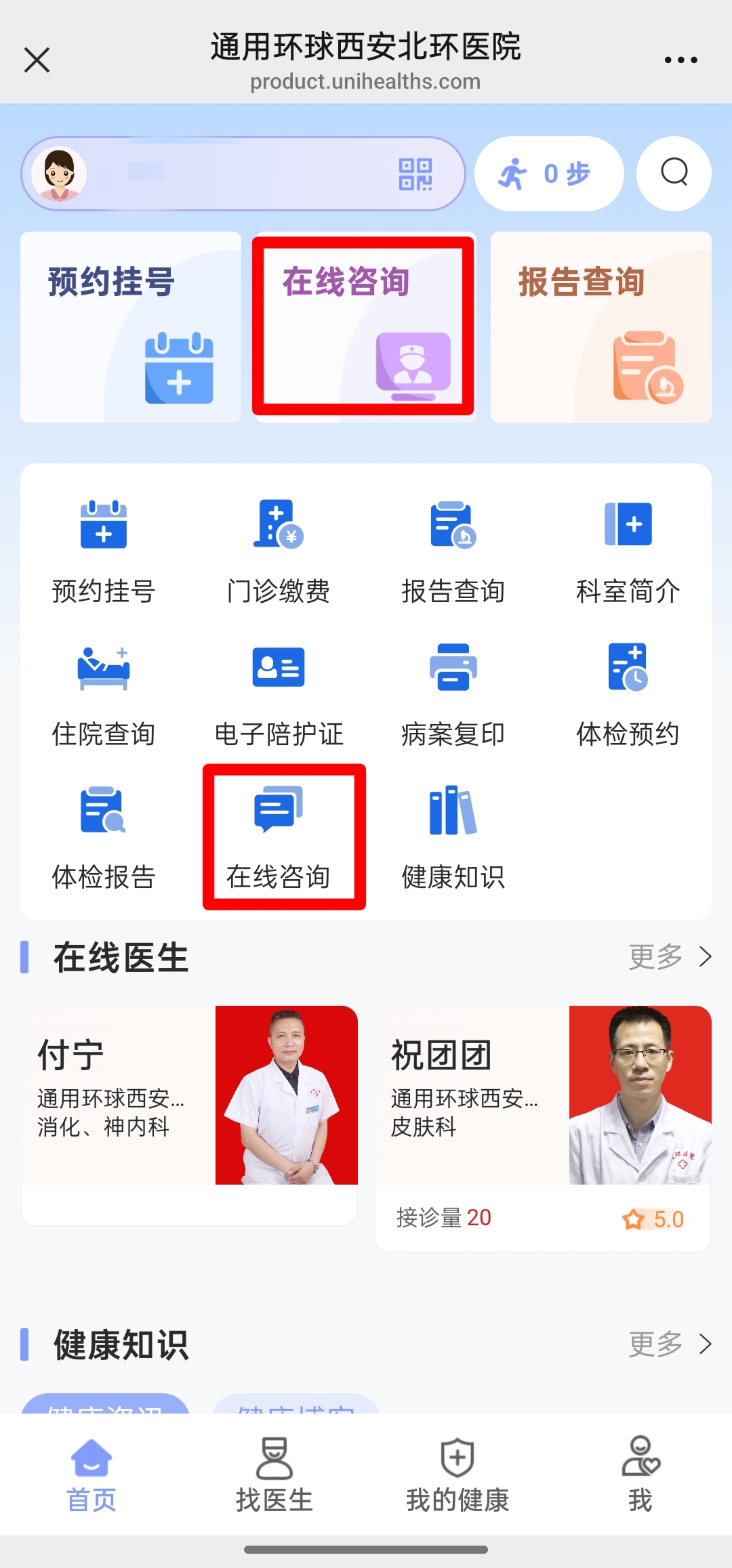Open the 在线咨询 purple banner card
Screen dimensions: 732x1568
pyautogui.click(x=363, y=326)
